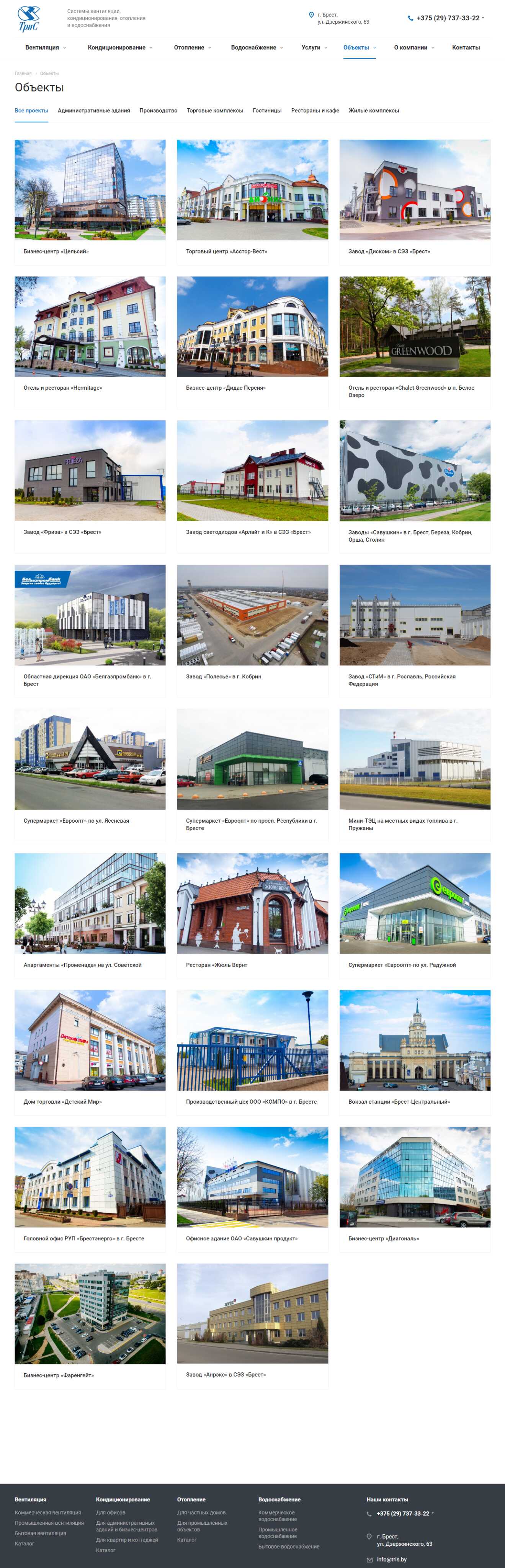Filter projects by Торговые комплексы

[215, 111]
